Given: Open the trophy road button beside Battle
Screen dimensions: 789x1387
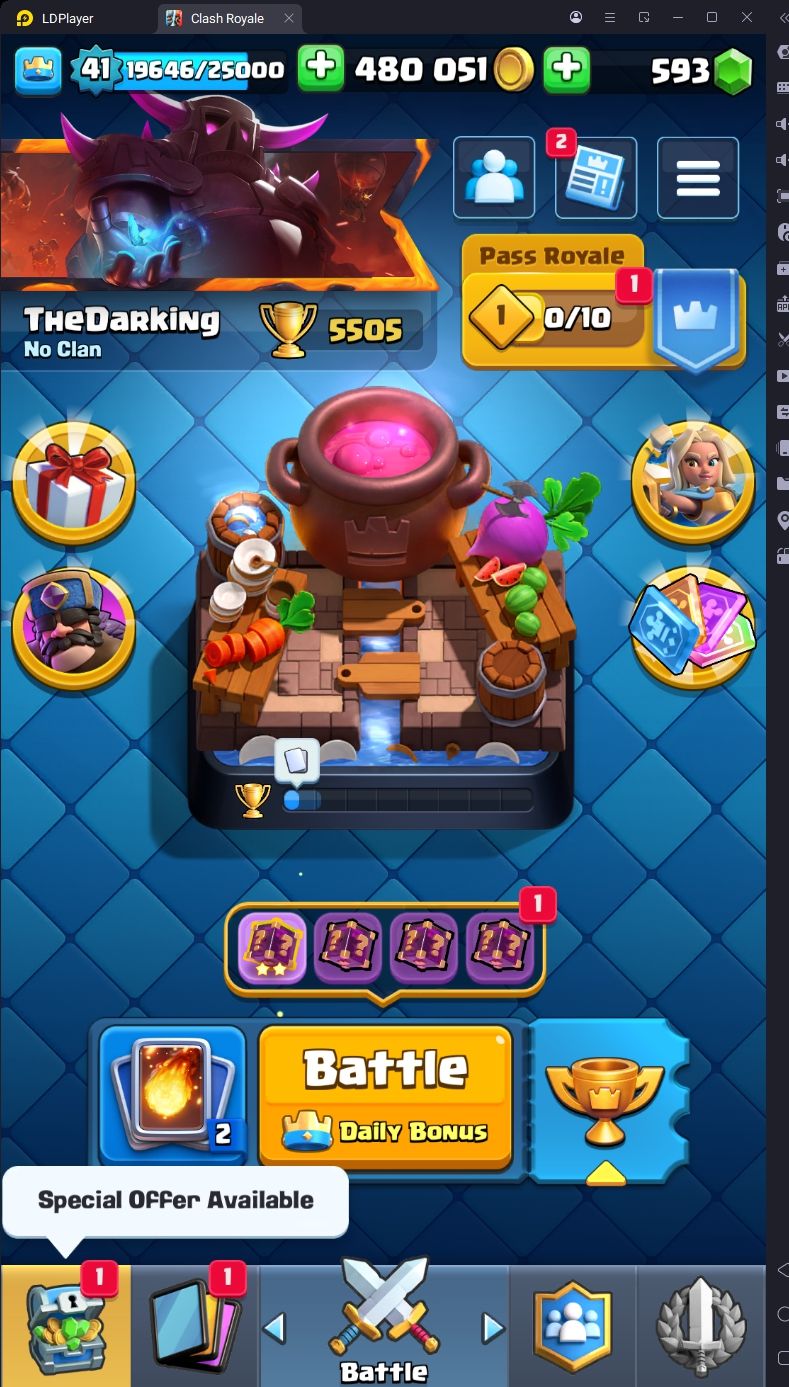Looking at the screenshot, I should tap(607, 1100).
